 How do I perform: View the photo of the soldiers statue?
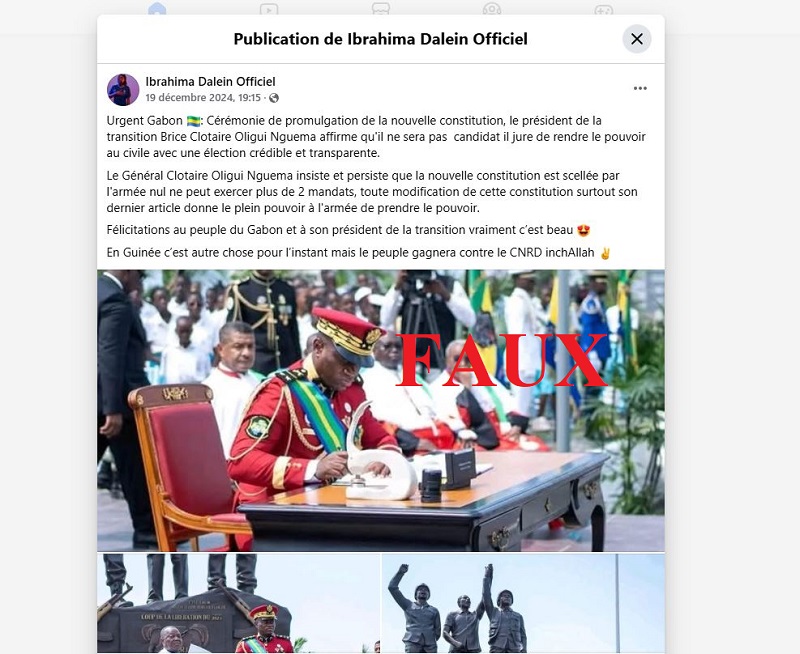tap(523, 604)
